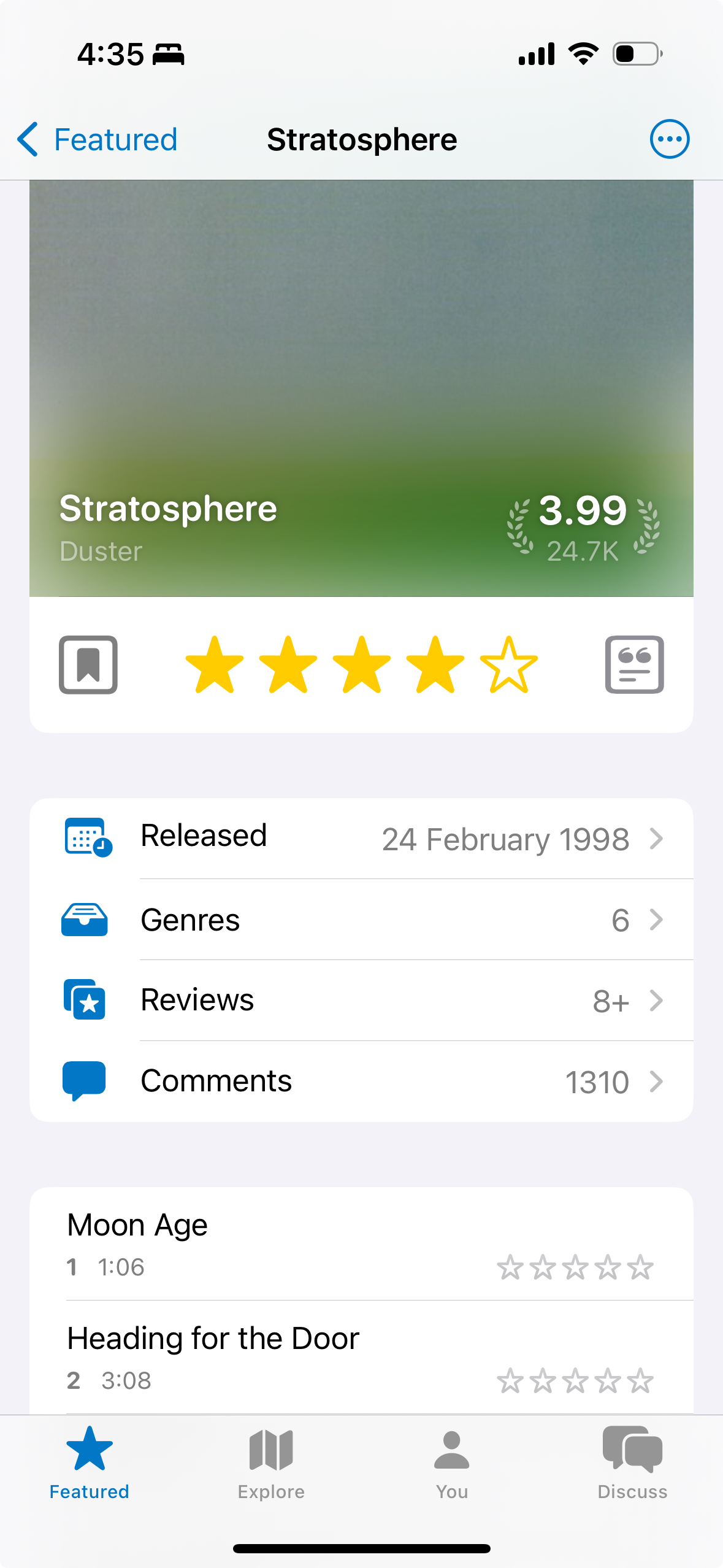The height and width of the screenshot is (1568, 723).
Task: Open the Released date row
Action: (x=362, y=838)
